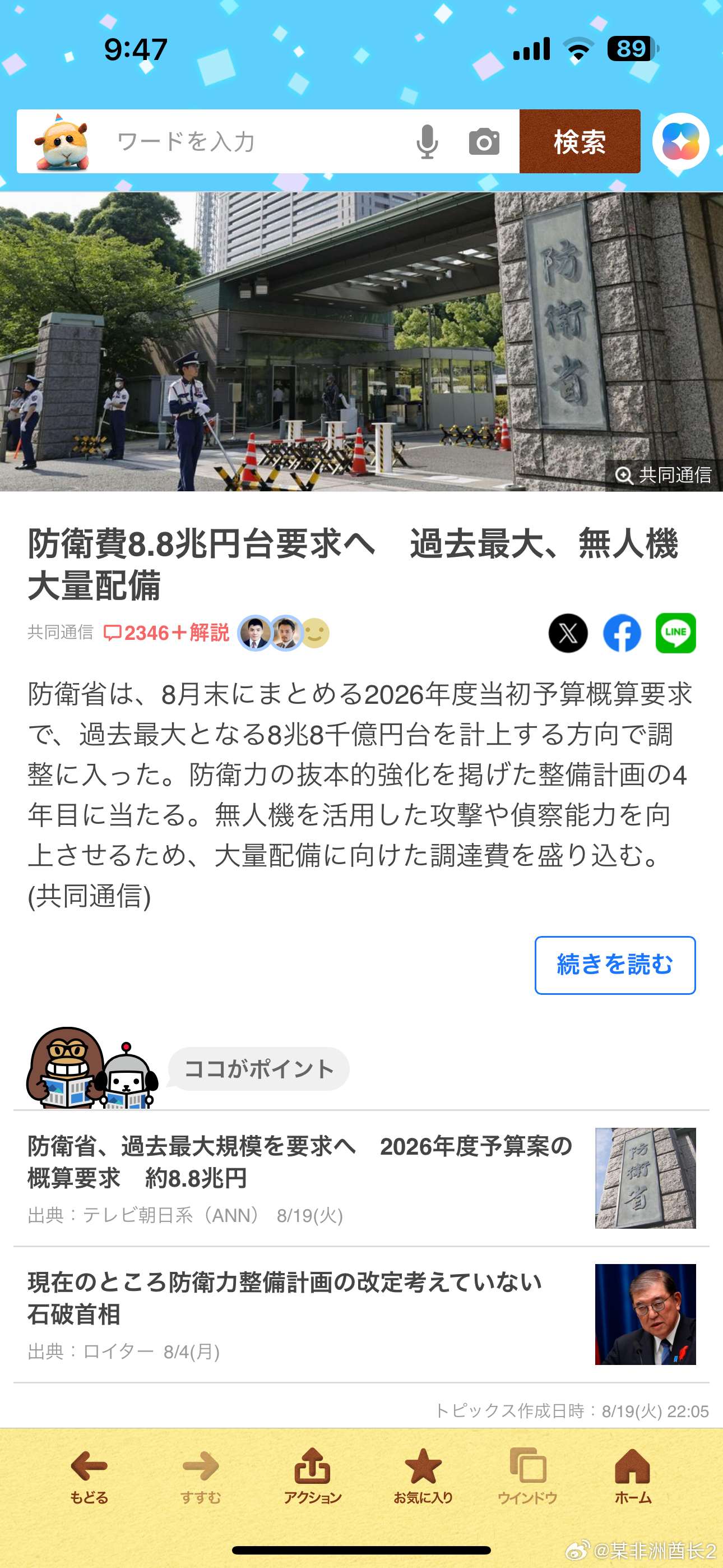Open the ロイター article about 石破首相
Screen dimensions: 723x1568
coord(361,1314)
